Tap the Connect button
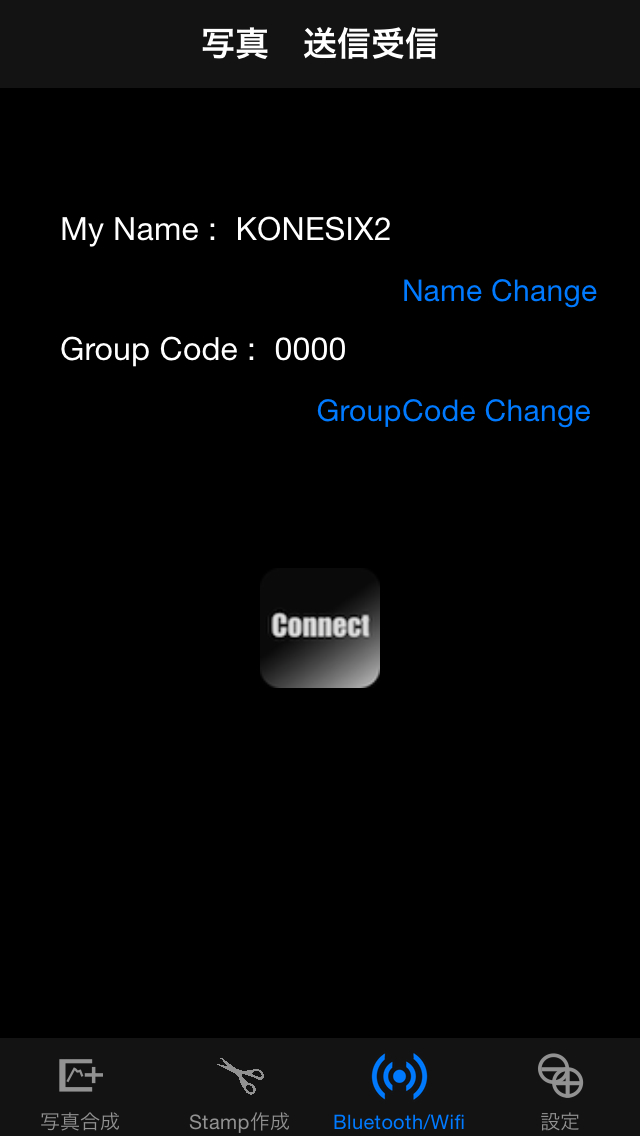 tap(320, 627)
